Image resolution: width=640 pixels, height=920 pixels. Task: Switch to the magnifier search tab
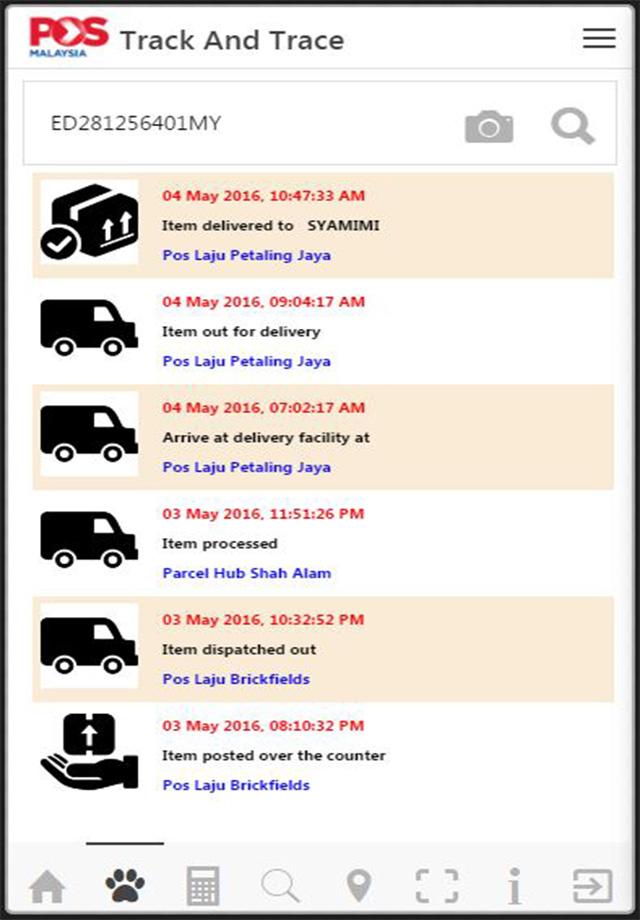[280, 886]
